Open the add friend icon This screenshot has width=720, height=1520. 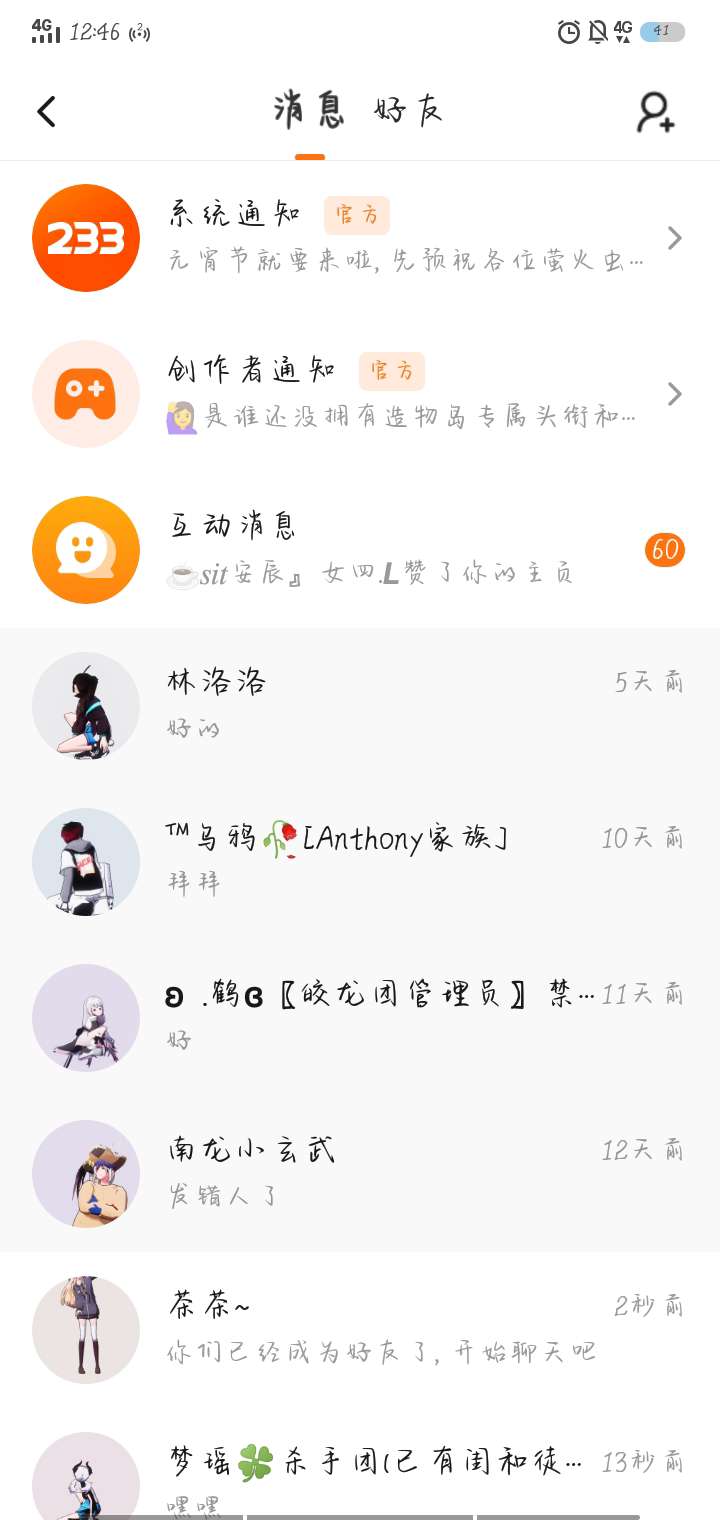point(655,112)
